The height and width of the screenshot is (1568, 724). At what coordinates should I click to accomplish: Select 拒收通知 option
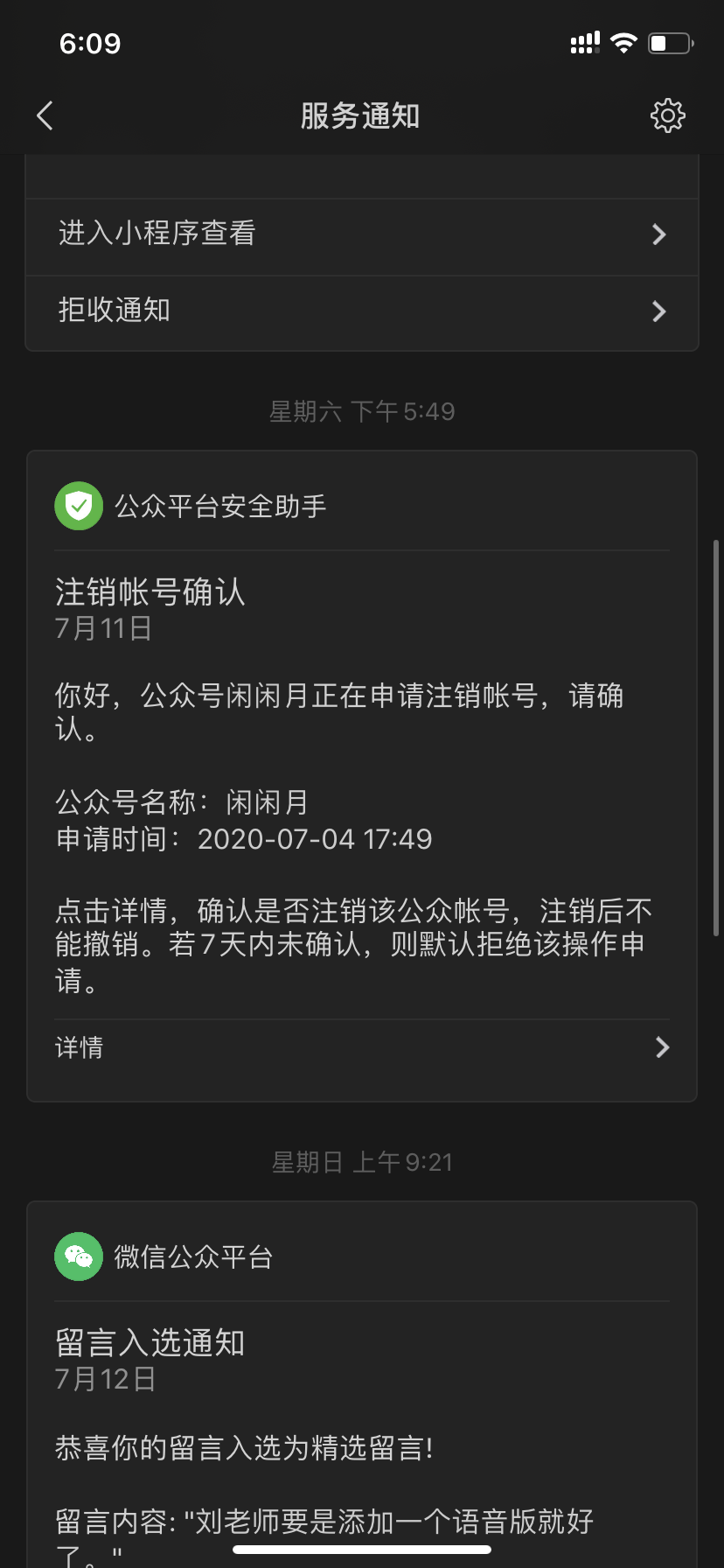pos(362,311)
